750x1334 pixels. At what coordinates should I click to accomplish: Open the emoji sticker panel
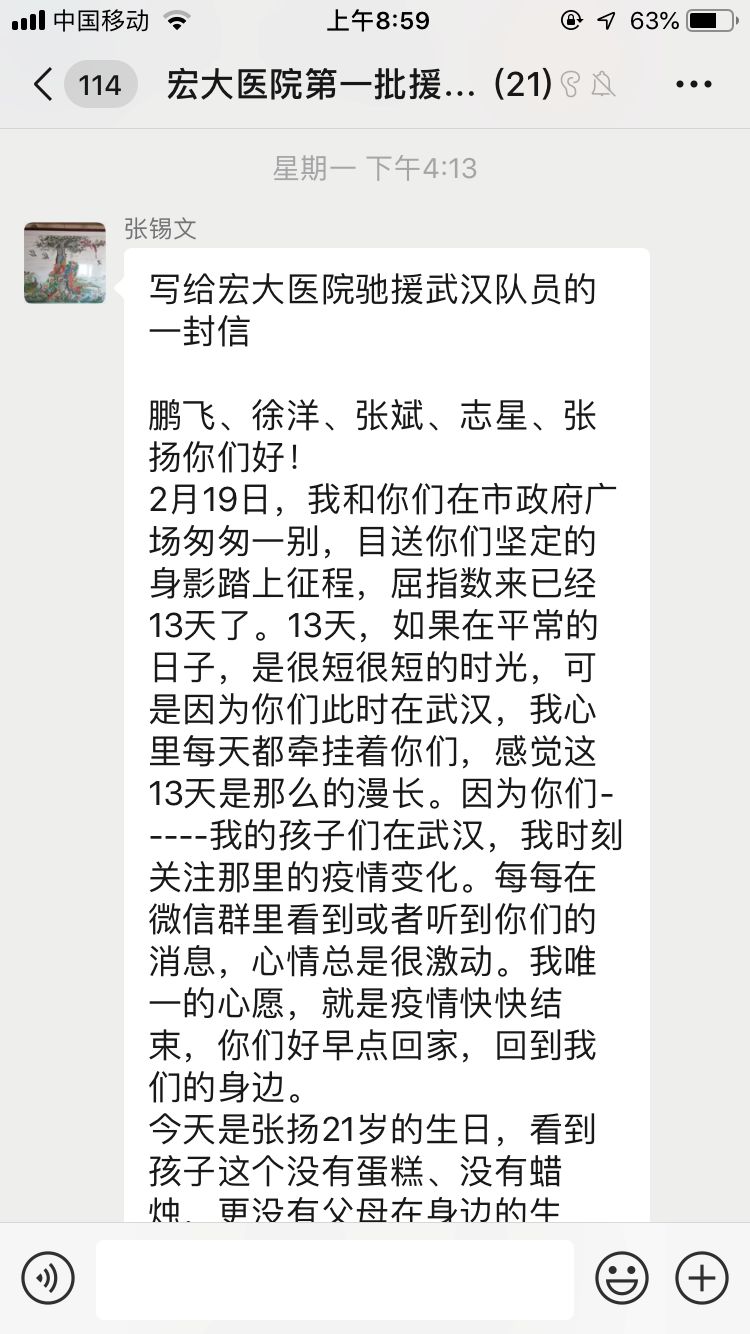point(621,1278)
